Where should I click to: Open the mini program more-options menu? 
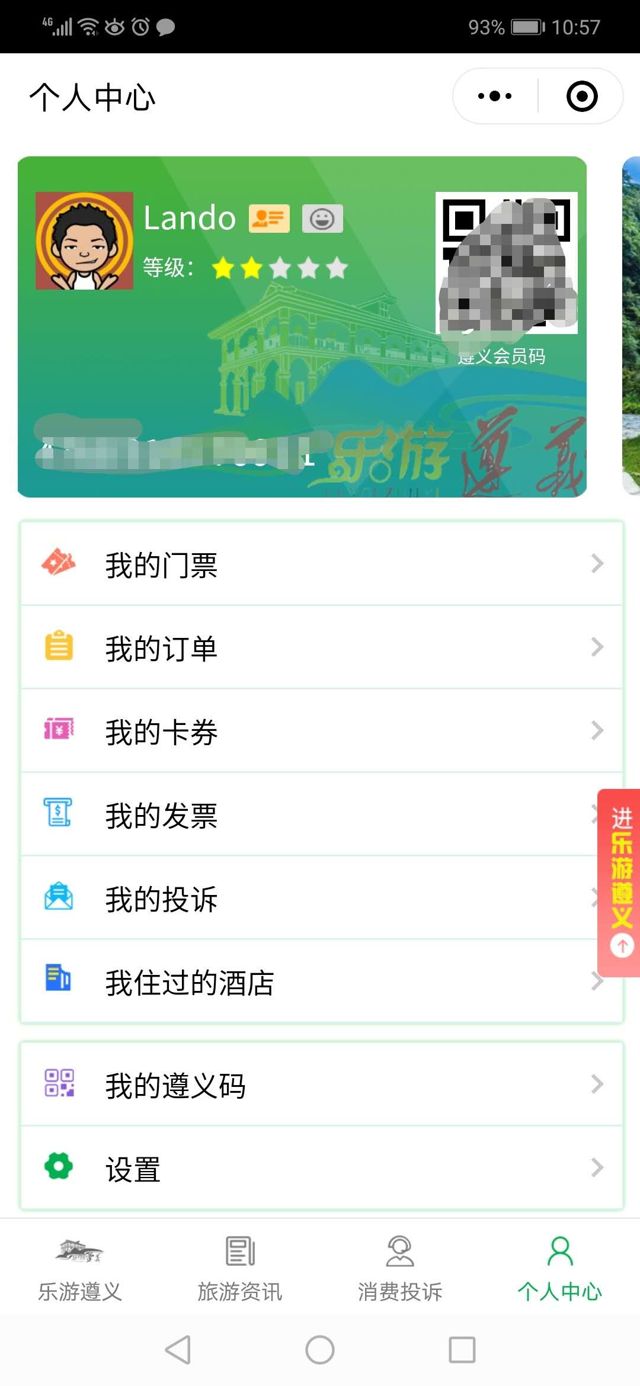click(495, 97)
